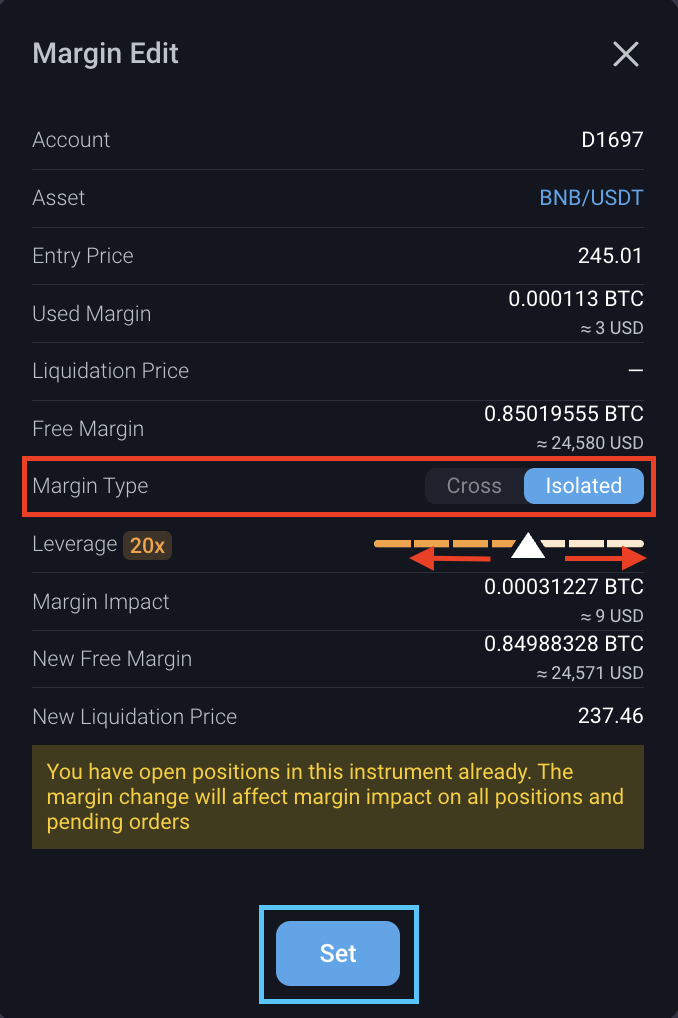Switch margin type to Cross

pyautogui.click(x=474, y=486)
